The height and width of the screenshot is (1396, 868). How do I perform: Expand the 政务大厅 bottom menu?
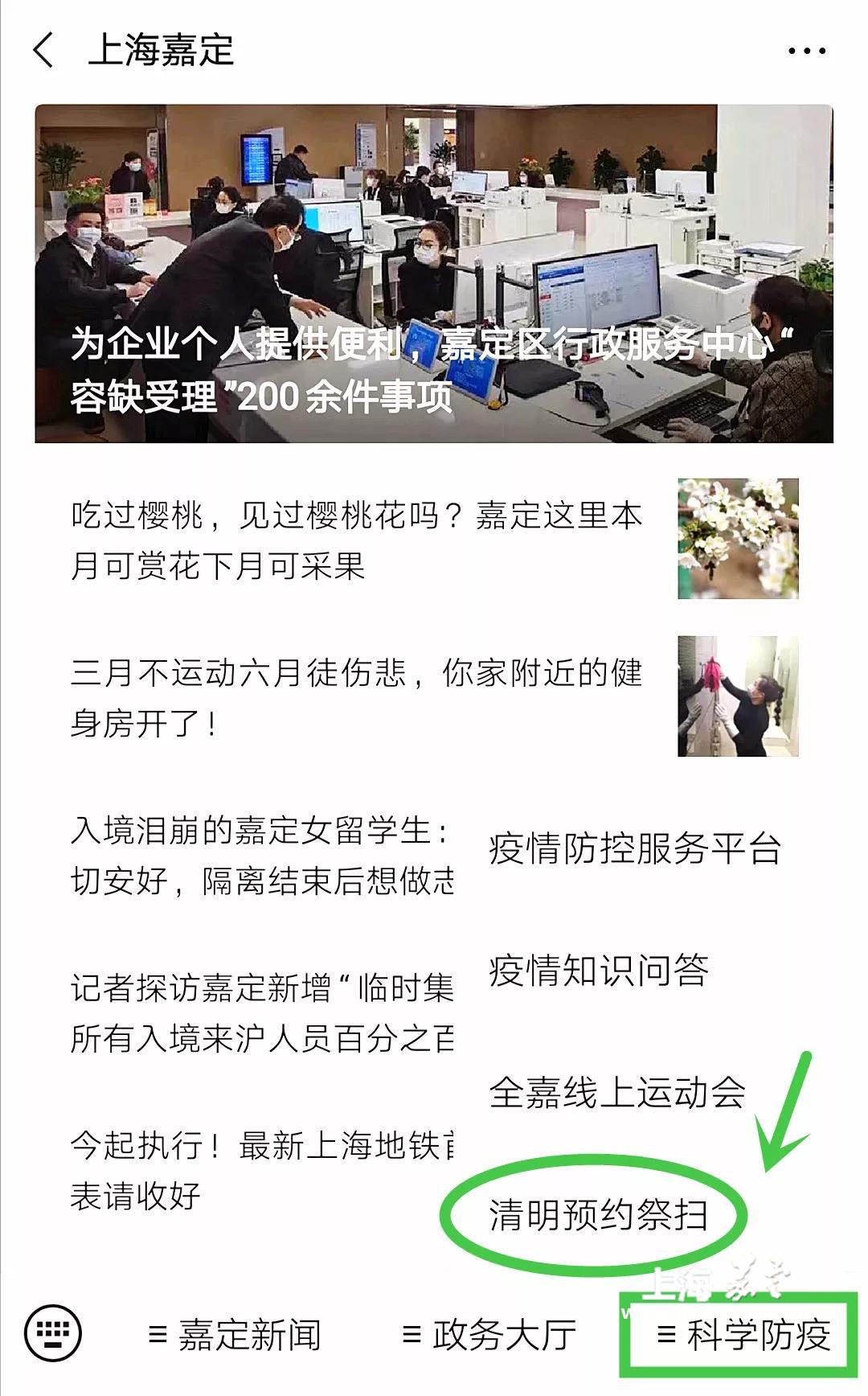(489, 1335)
